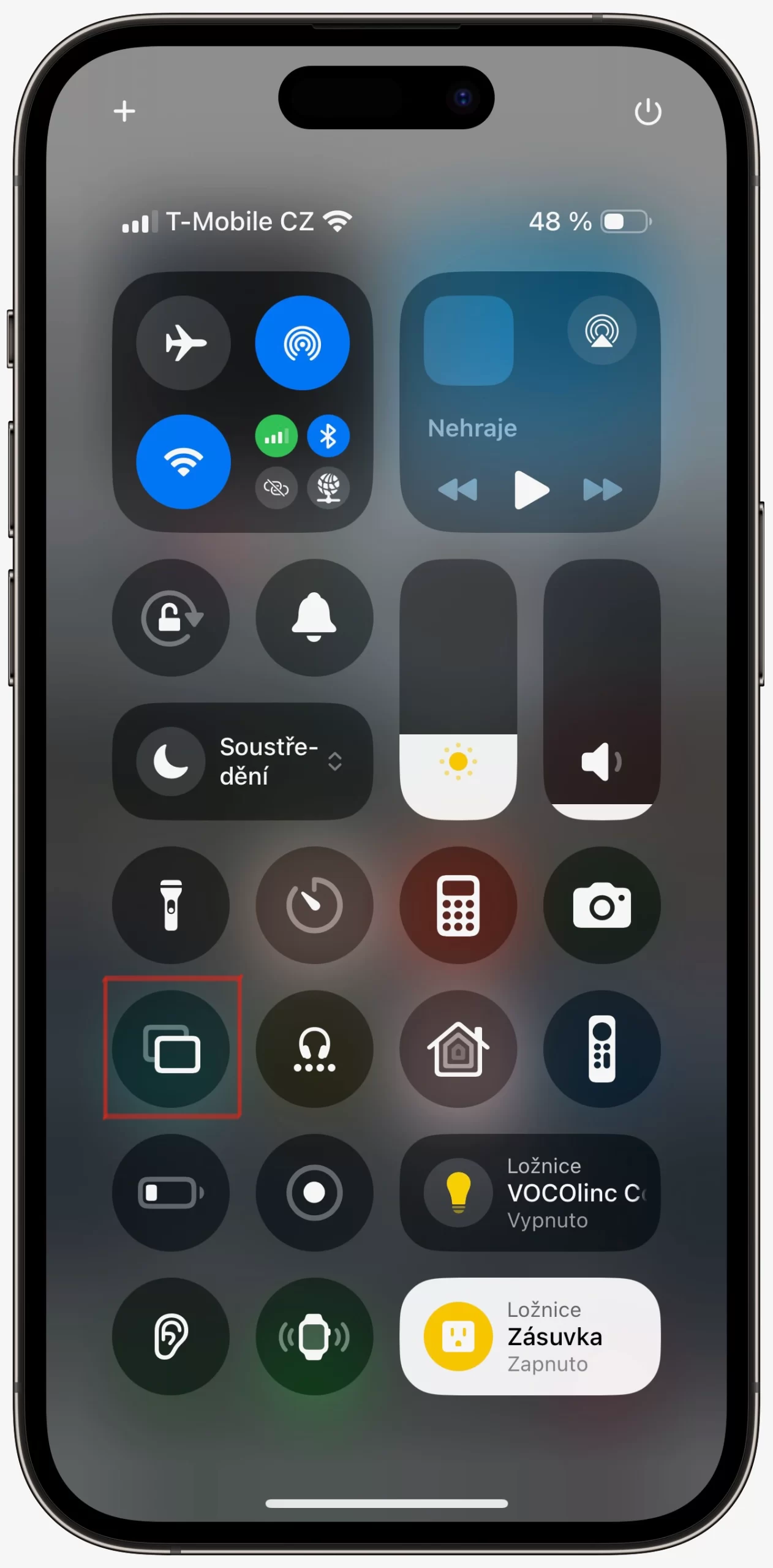The width and height of the screenshot is (773, 1568).
Task: Turn off Bluetooth
Action: point(328,437)
